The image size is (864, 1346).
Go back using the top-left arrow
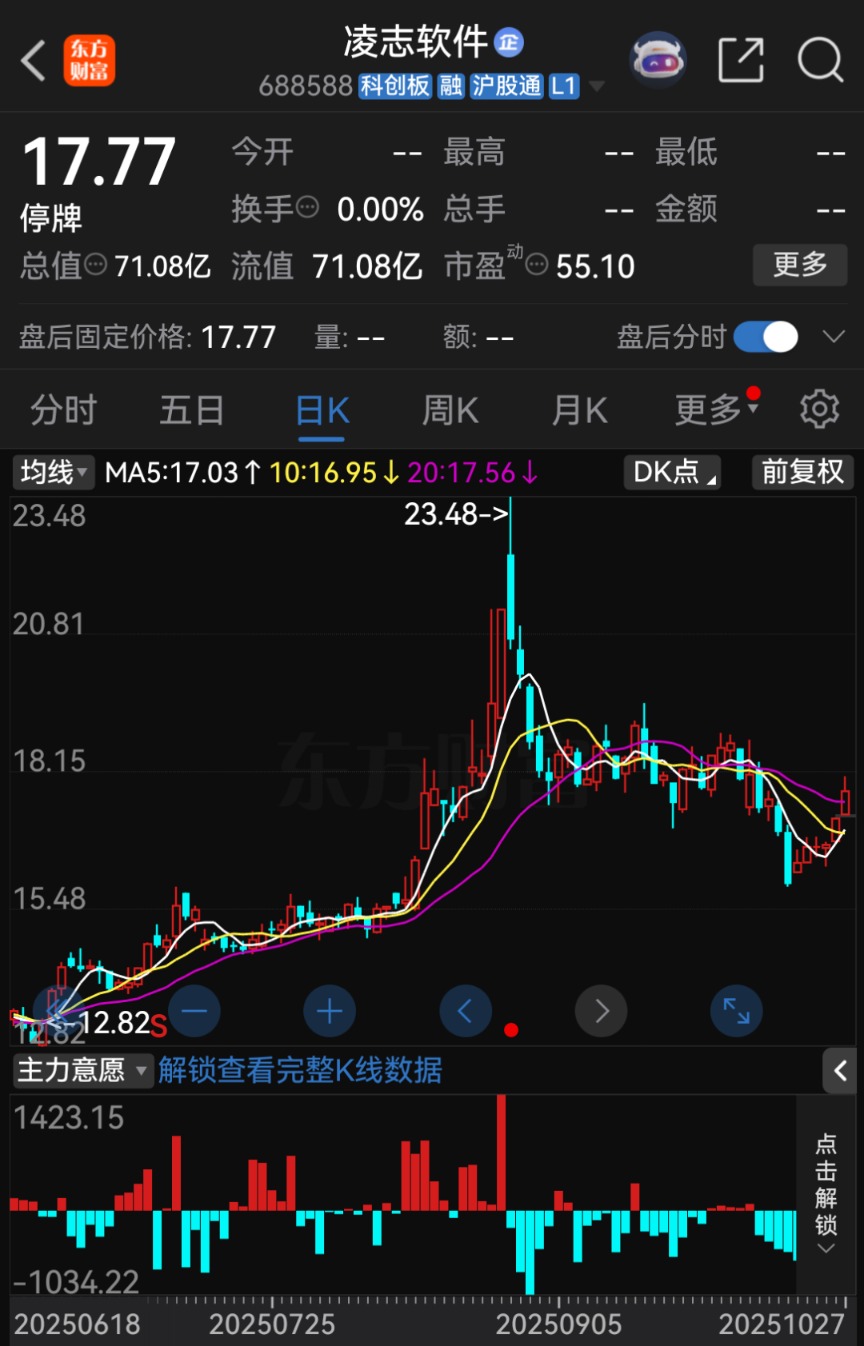pyautogui.click(x=34, y=61)
